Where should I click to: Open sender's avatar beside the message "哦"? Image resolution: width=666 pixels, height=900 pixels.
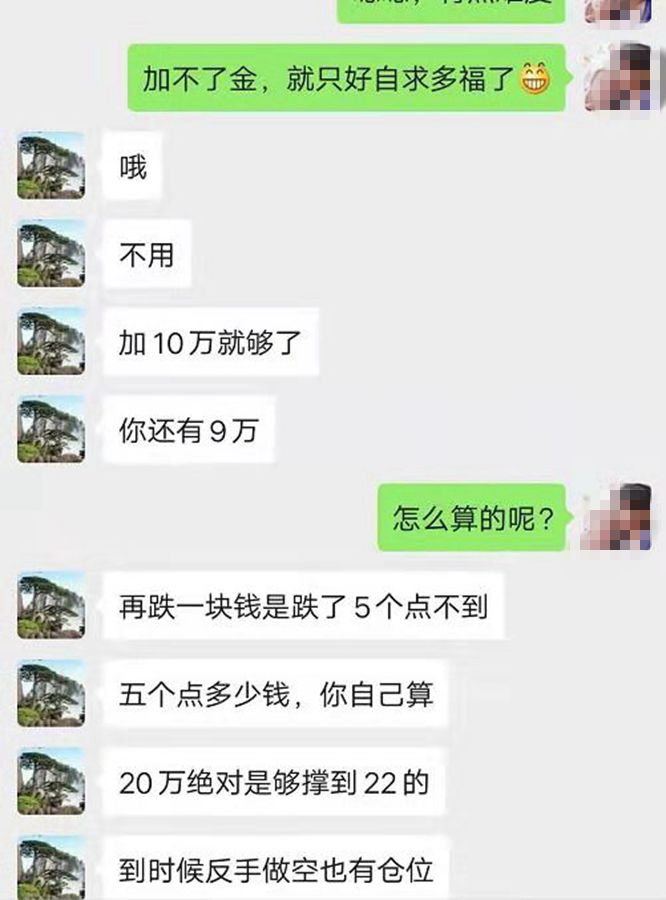[x=51, y=166]
